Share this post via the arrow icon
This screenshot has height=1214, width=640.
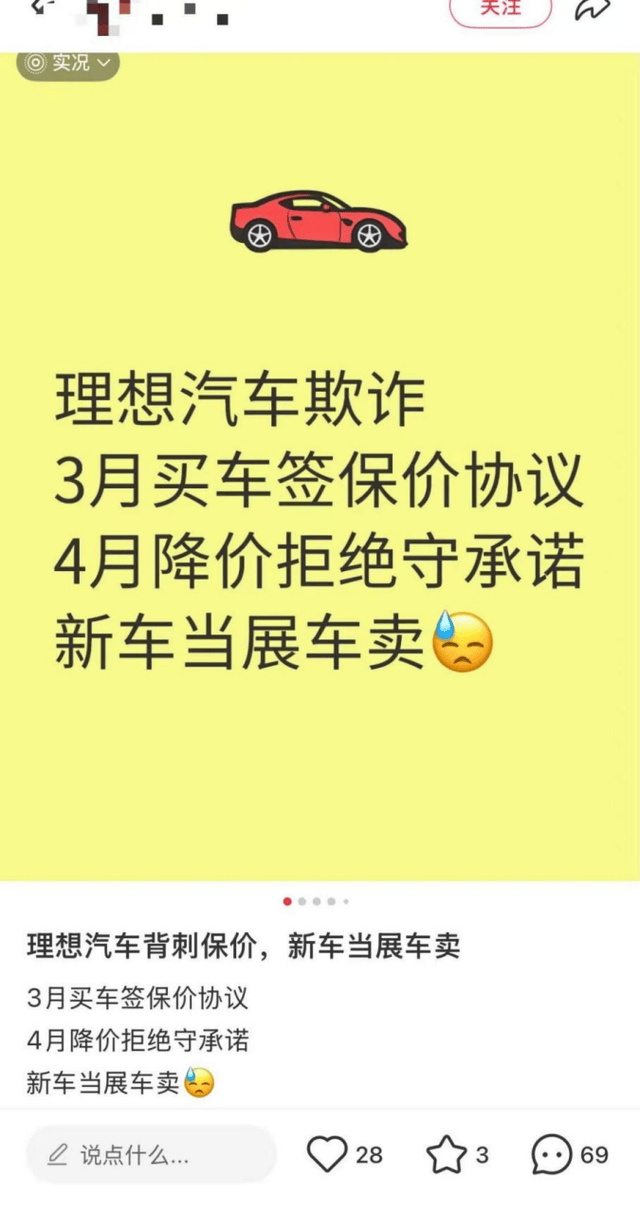(x=593, y=9)
